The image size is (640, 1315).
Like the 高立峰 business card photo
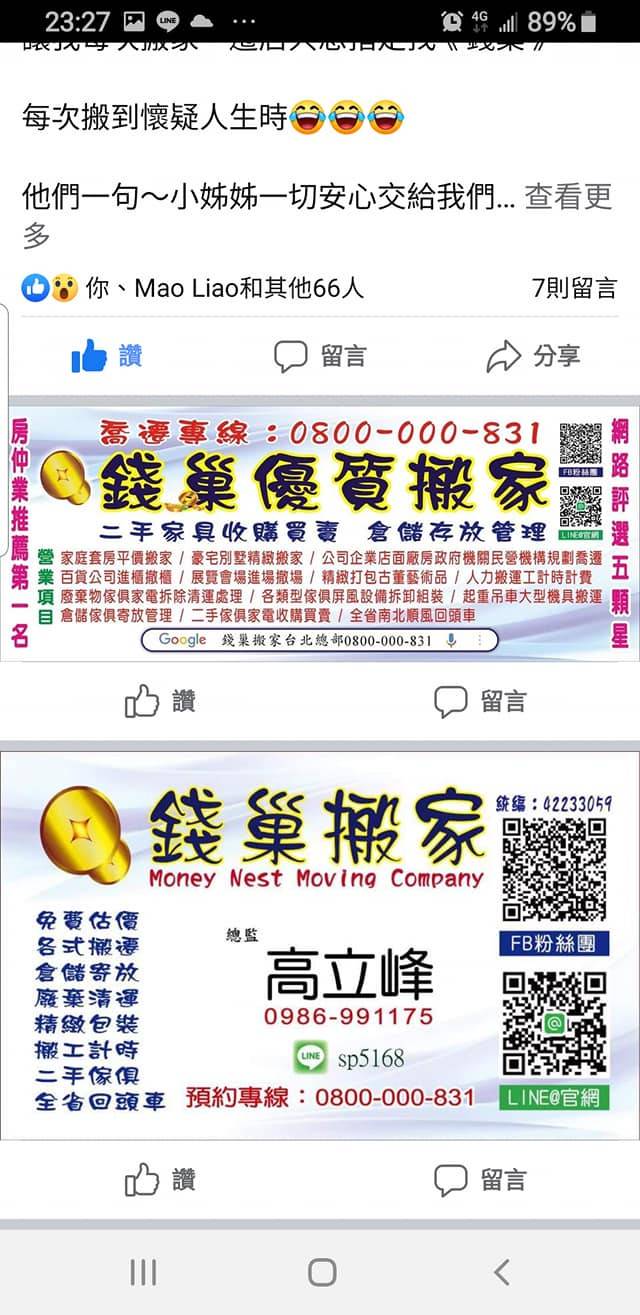click(160, 1180)
